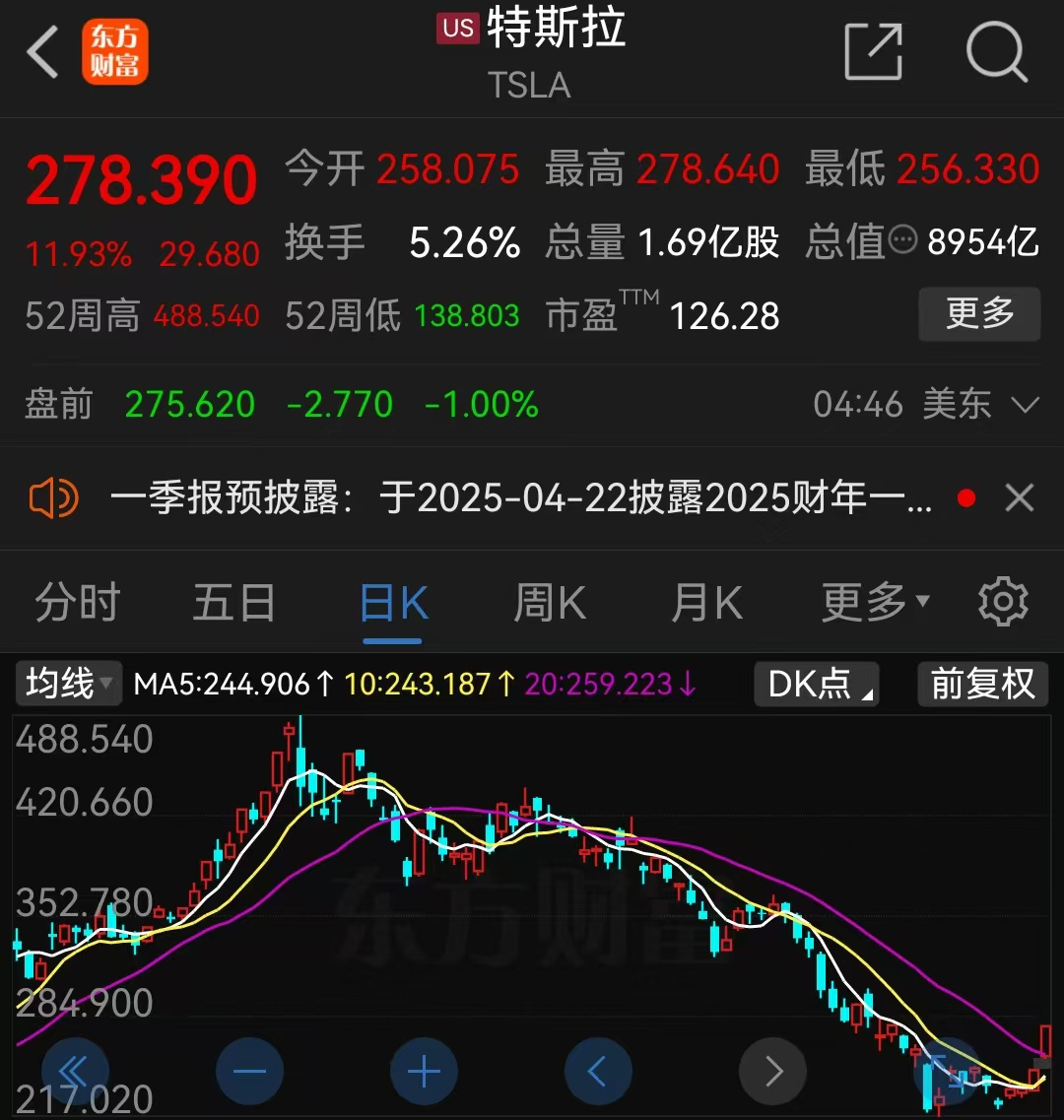
Task: Open the chart settings gear
Action: [x=1002, y=602]
